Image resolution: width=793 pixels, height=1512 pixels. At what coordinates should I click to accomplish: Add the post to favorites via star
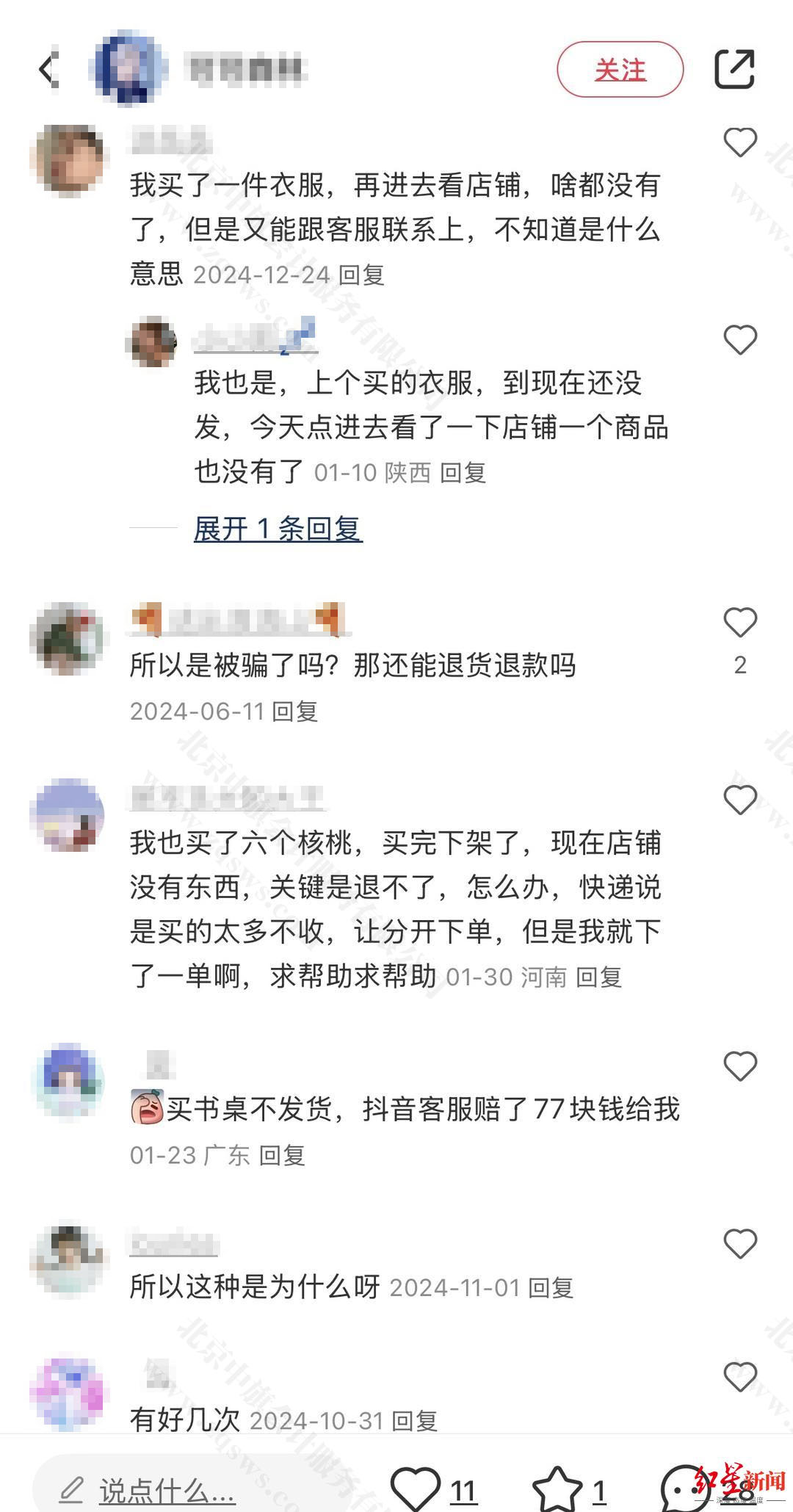[558, 1489]
